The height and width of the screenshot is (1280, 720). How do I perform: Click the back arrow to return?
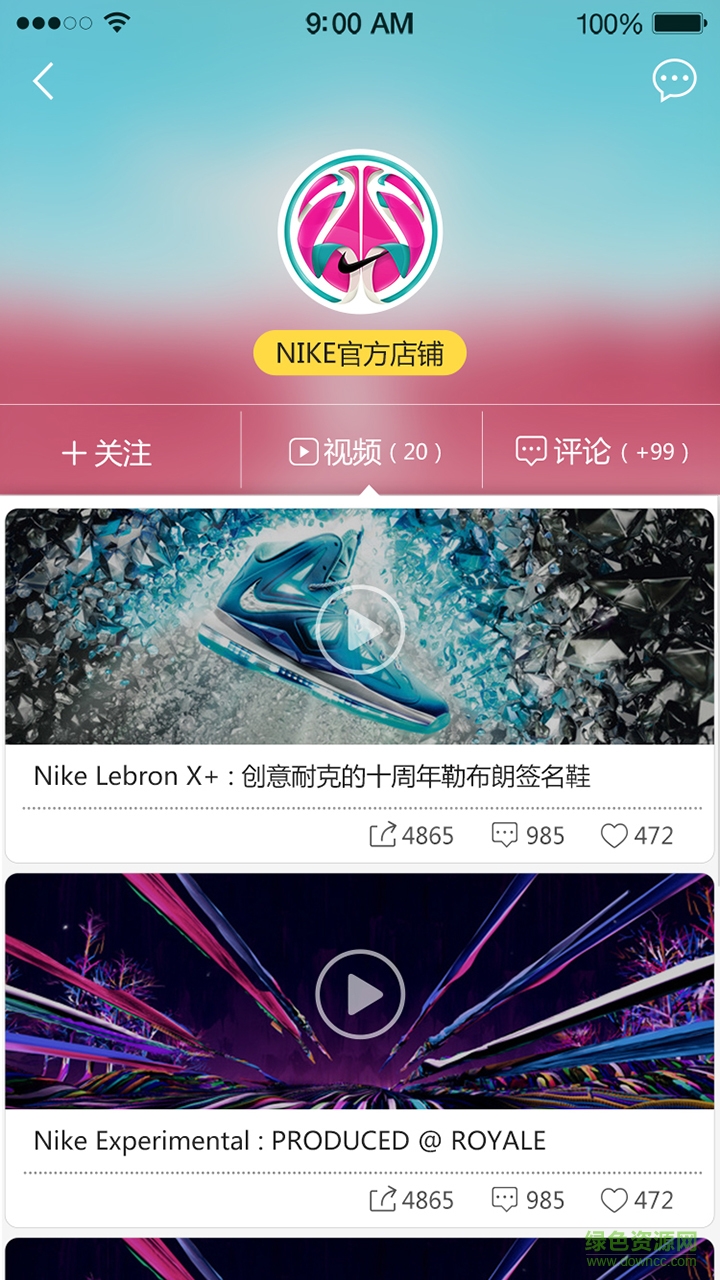tap(44, 82)
